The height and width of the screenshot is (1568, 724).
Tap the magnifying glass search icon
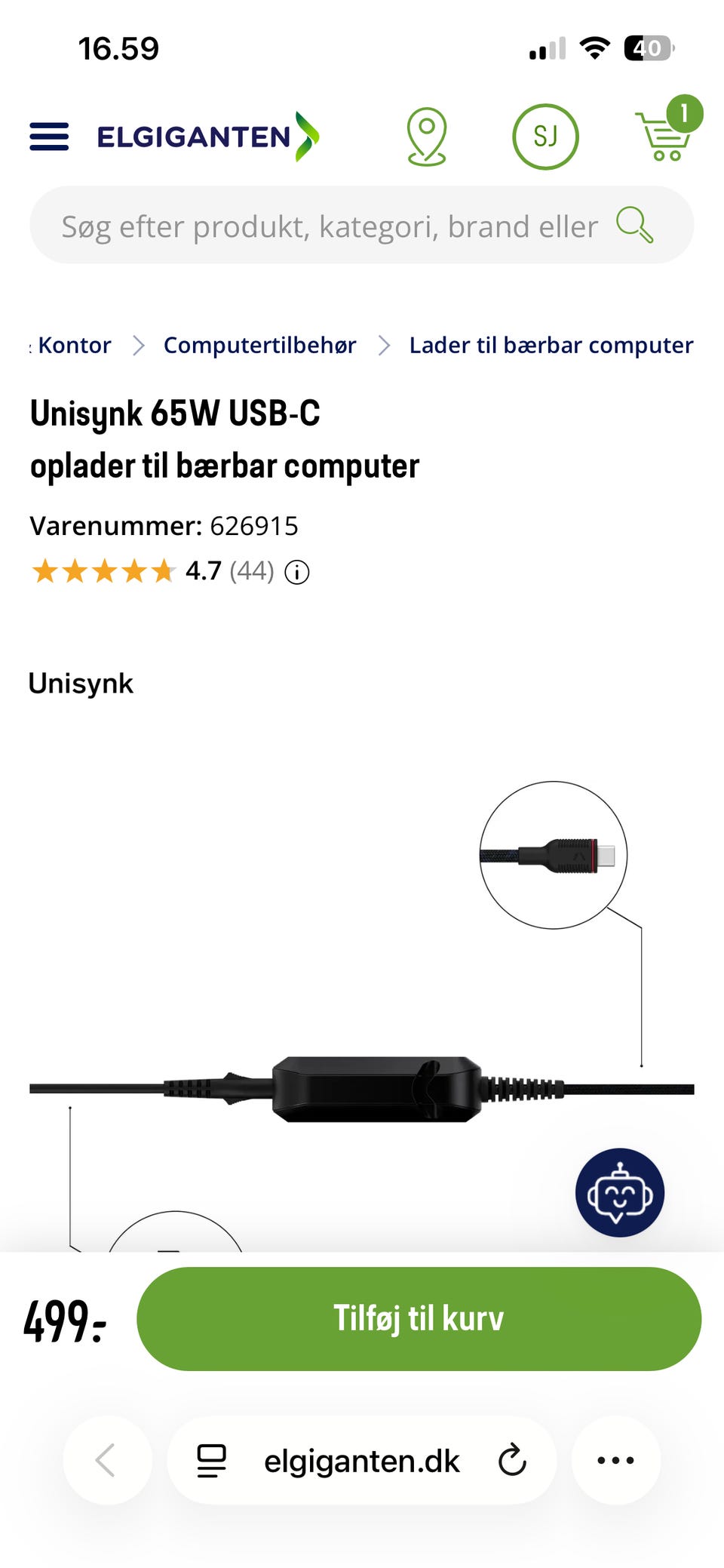coord(634,225)
